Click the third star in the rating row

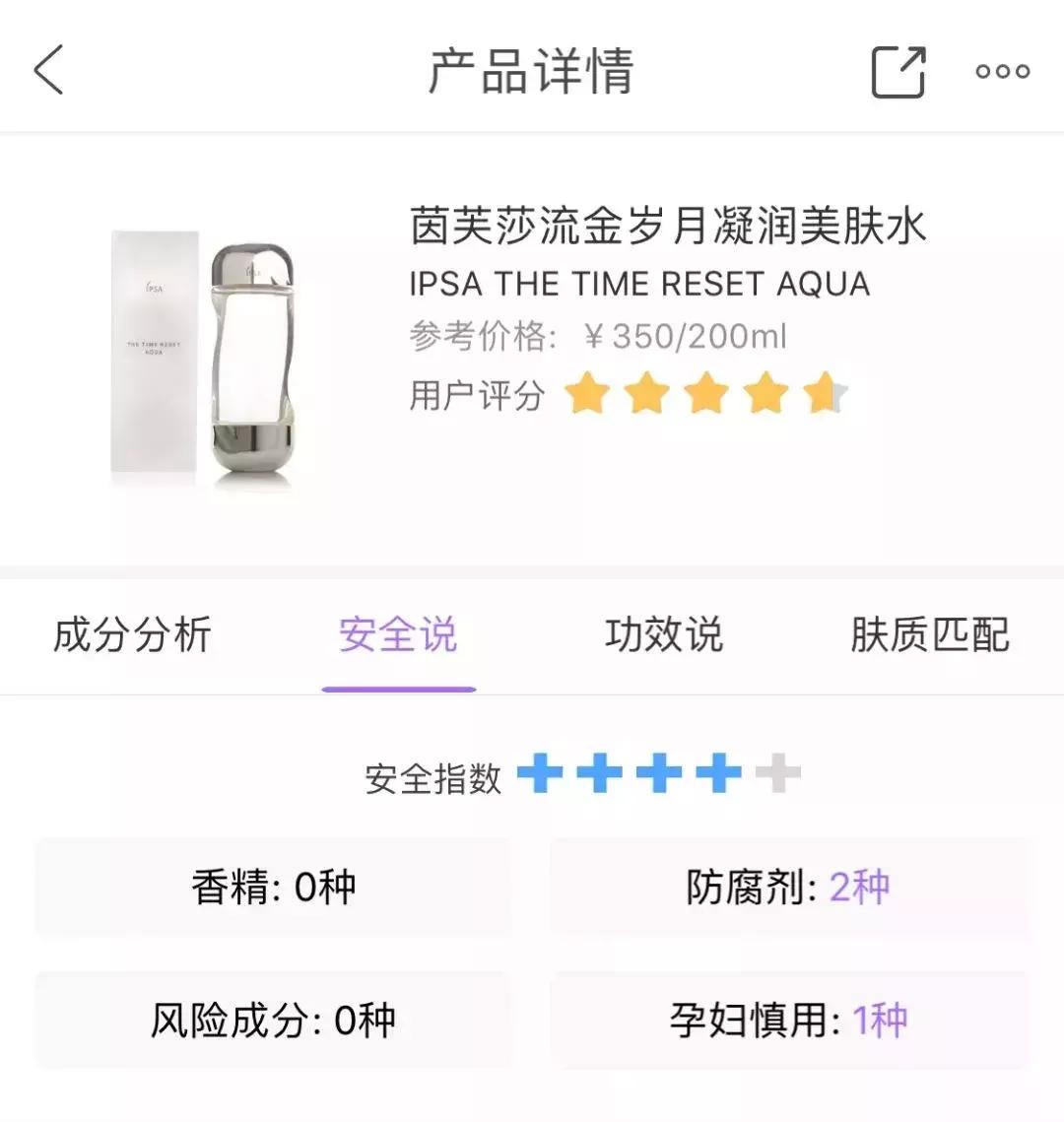pos(704,392)
